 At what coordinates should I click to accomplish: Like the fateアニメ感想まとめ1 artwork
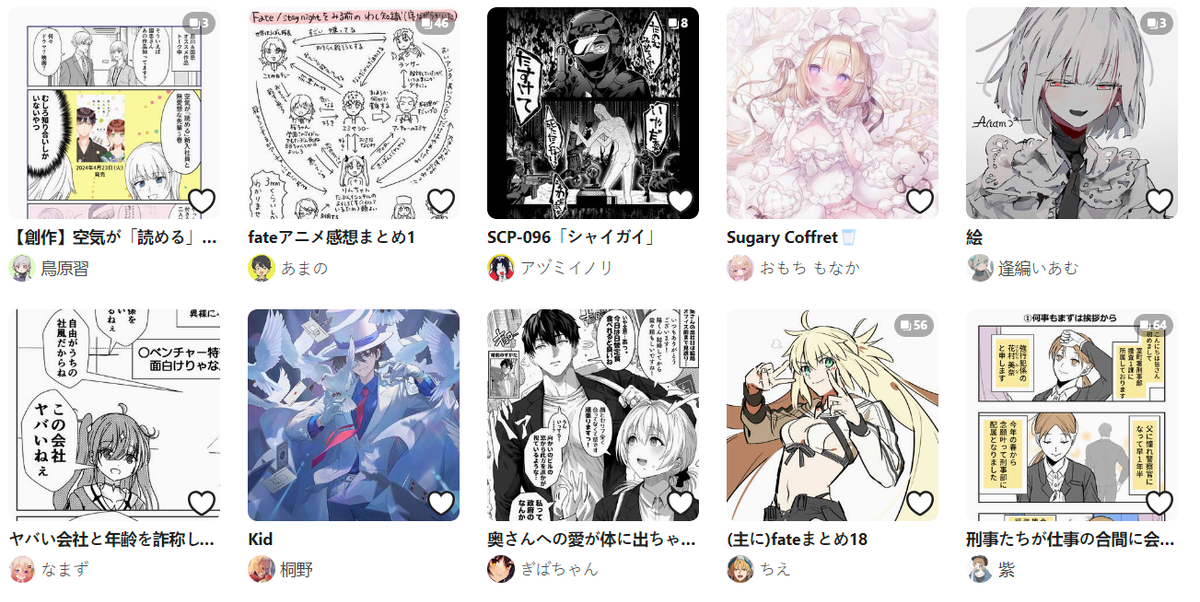(441, 201)
